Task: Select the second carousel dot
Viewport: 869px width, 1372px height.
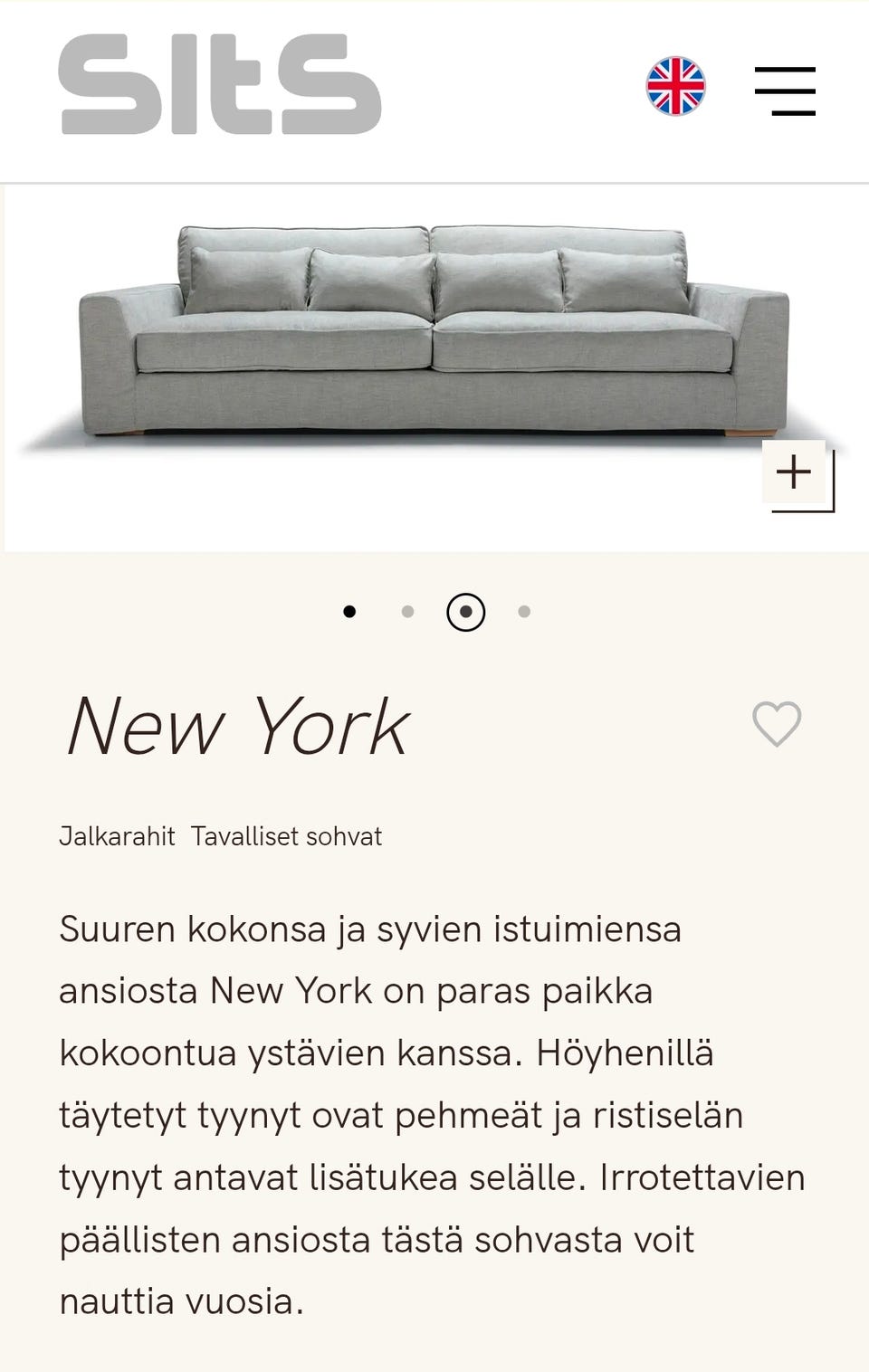Action: 407,612
